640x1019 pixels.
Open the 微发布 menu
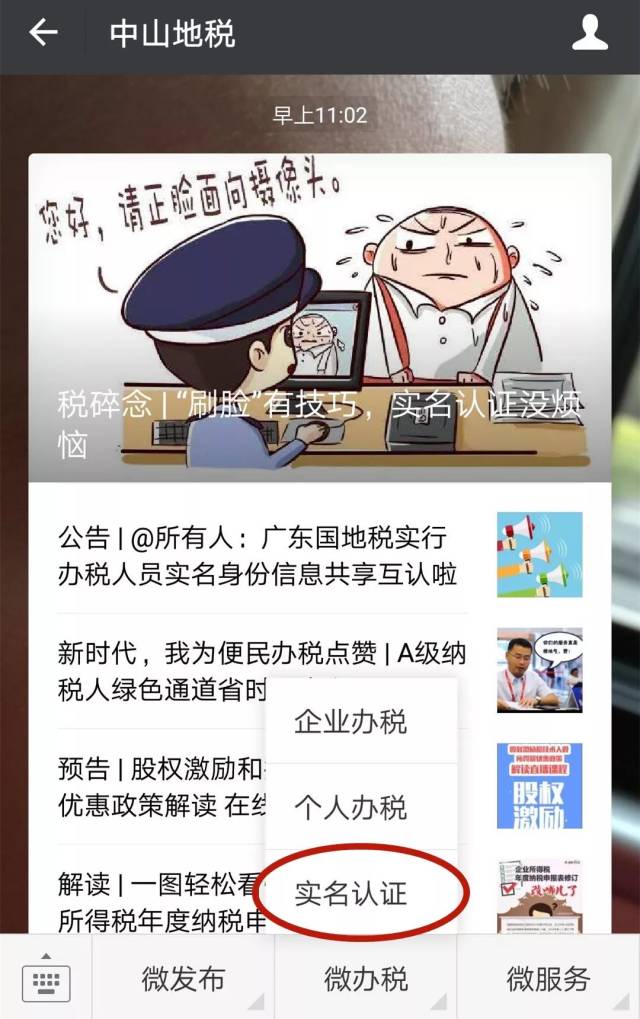coord(183,978)
